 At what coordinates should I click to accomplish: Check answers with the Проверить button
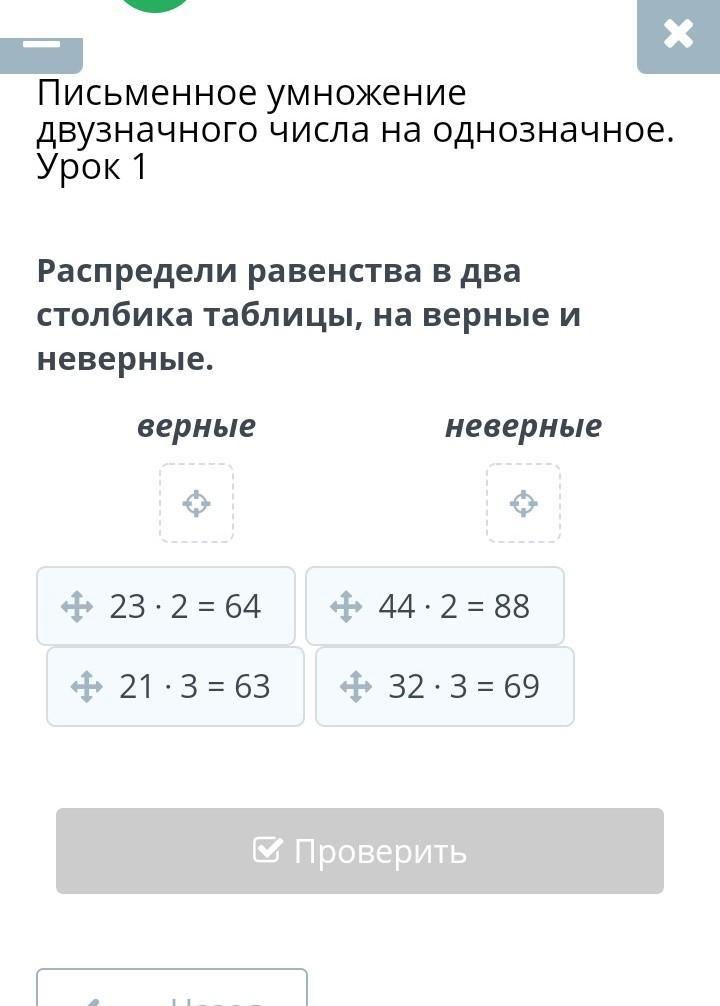pos(360,851)
